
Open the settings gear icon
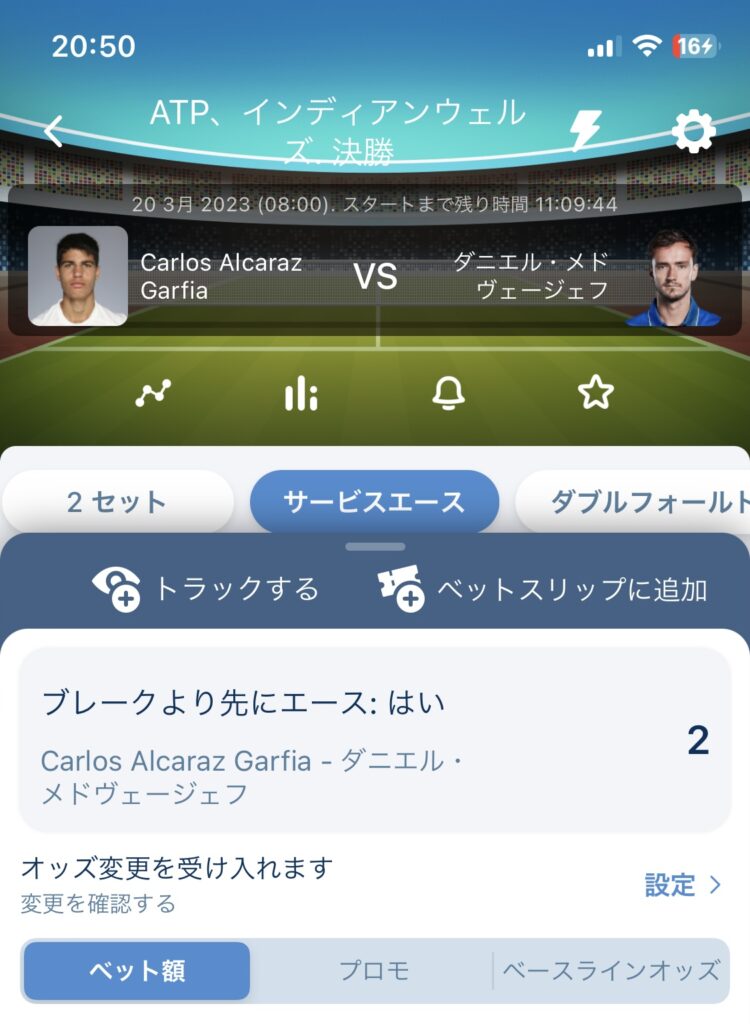tap(693, 131)
